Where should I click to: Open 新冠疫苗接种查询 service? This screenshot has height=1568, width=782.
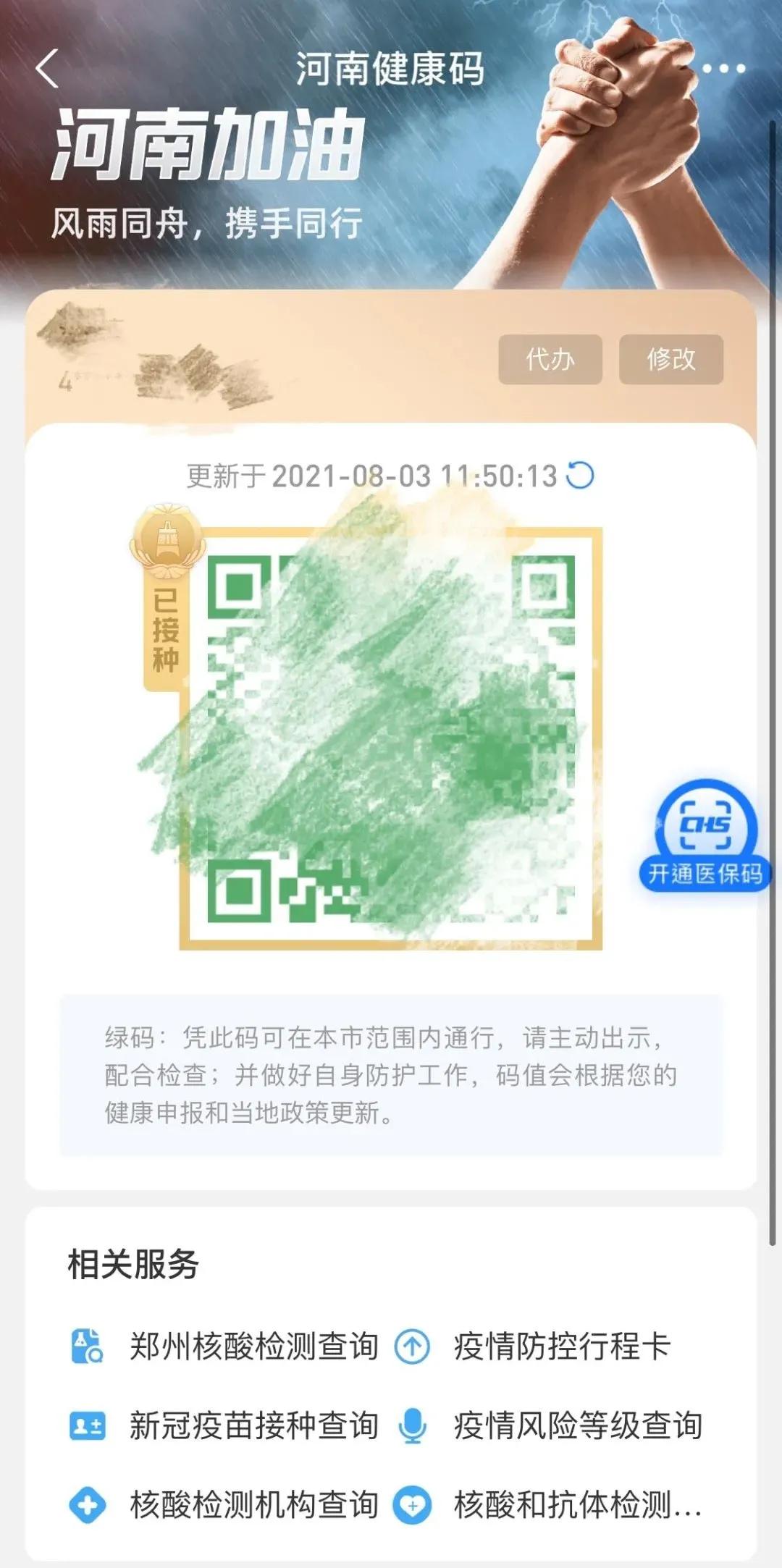coord(224,1425)
